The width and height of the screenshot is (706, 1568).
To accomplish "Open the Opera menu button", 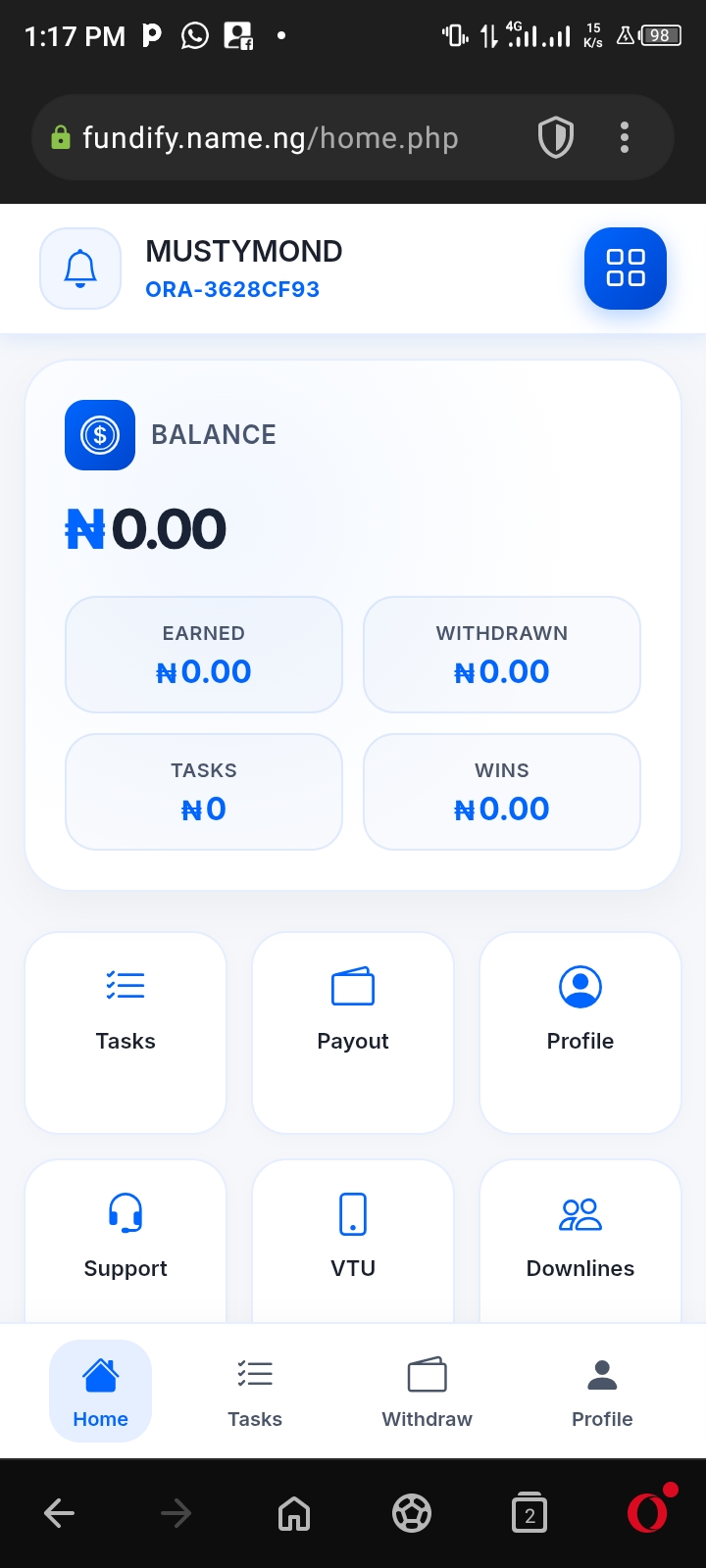I will tap(647, 1514).
